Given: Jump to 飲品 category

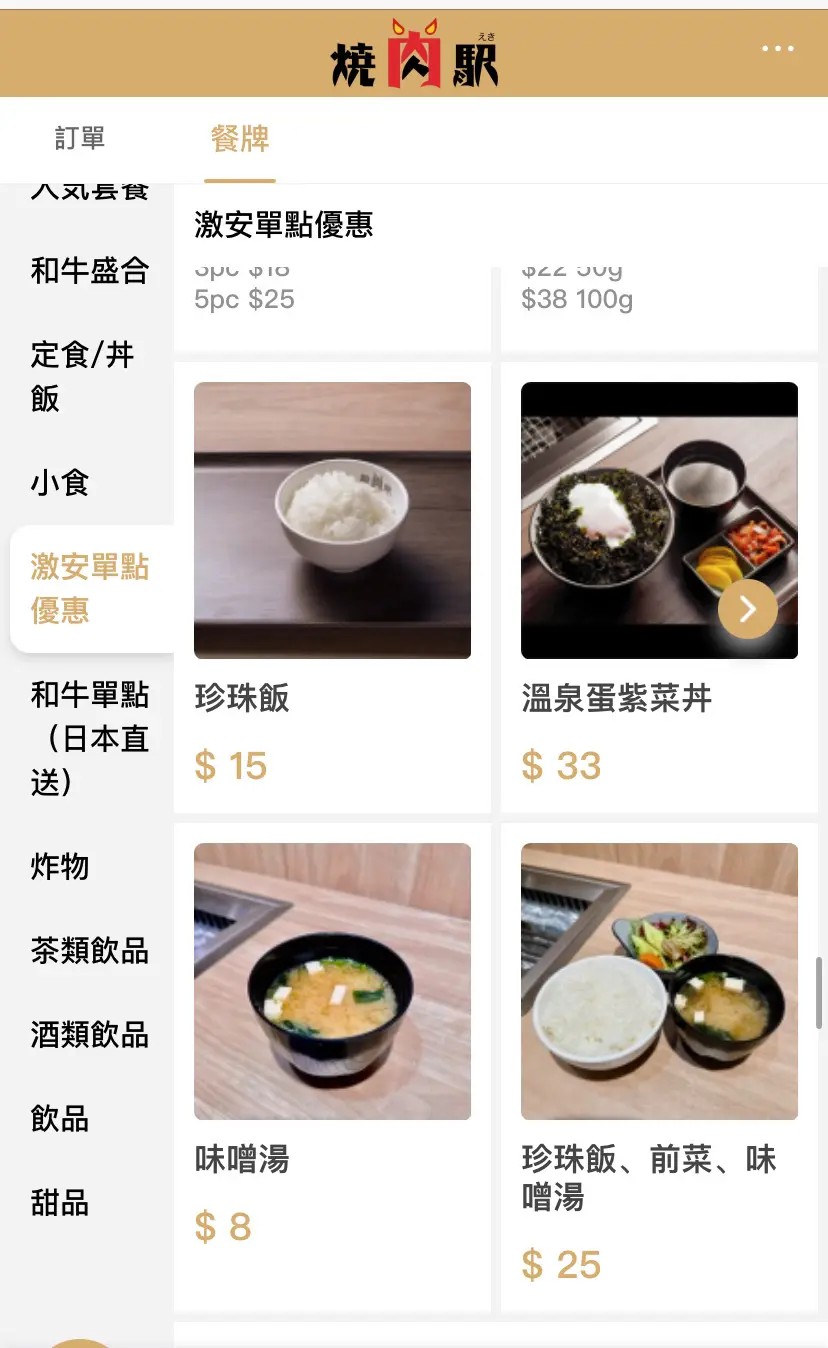Looking at the screenshot, I should tap(60, 1118).
